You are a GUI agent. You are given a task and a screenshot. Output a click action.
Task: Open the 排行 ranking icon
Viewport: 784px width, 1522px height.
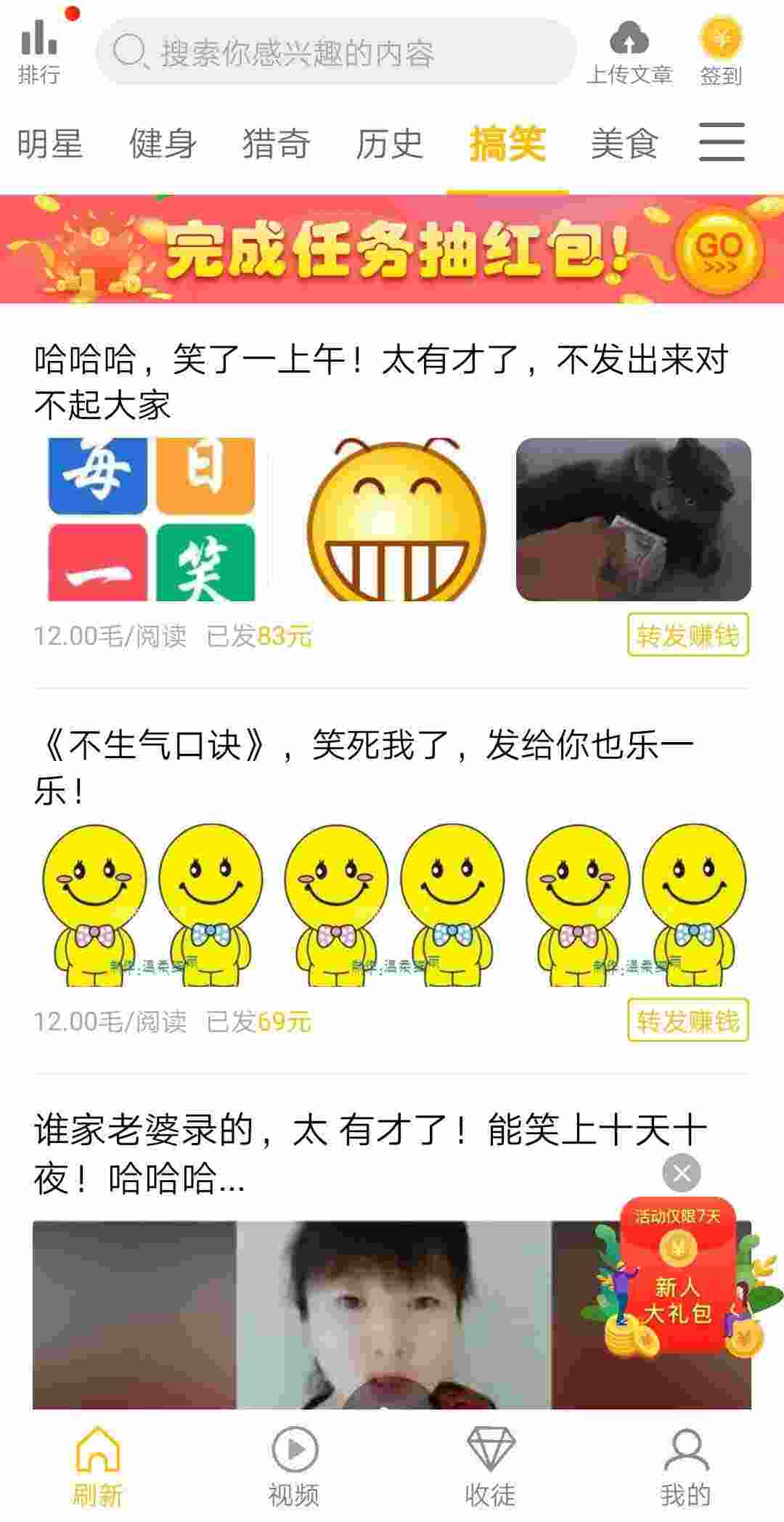click(x=39, y=51)
